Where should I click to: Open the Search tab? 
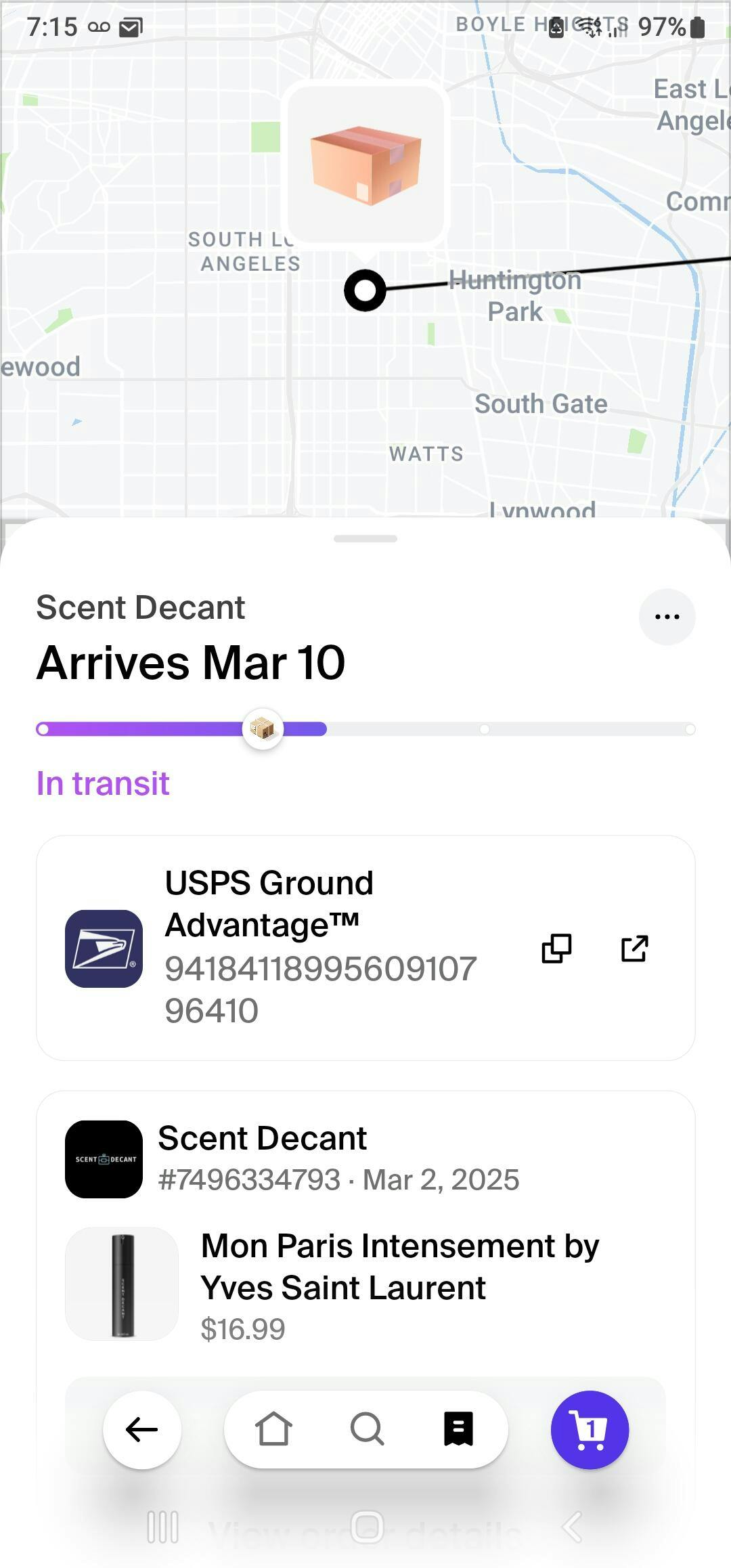click(x=367, y=1429)
